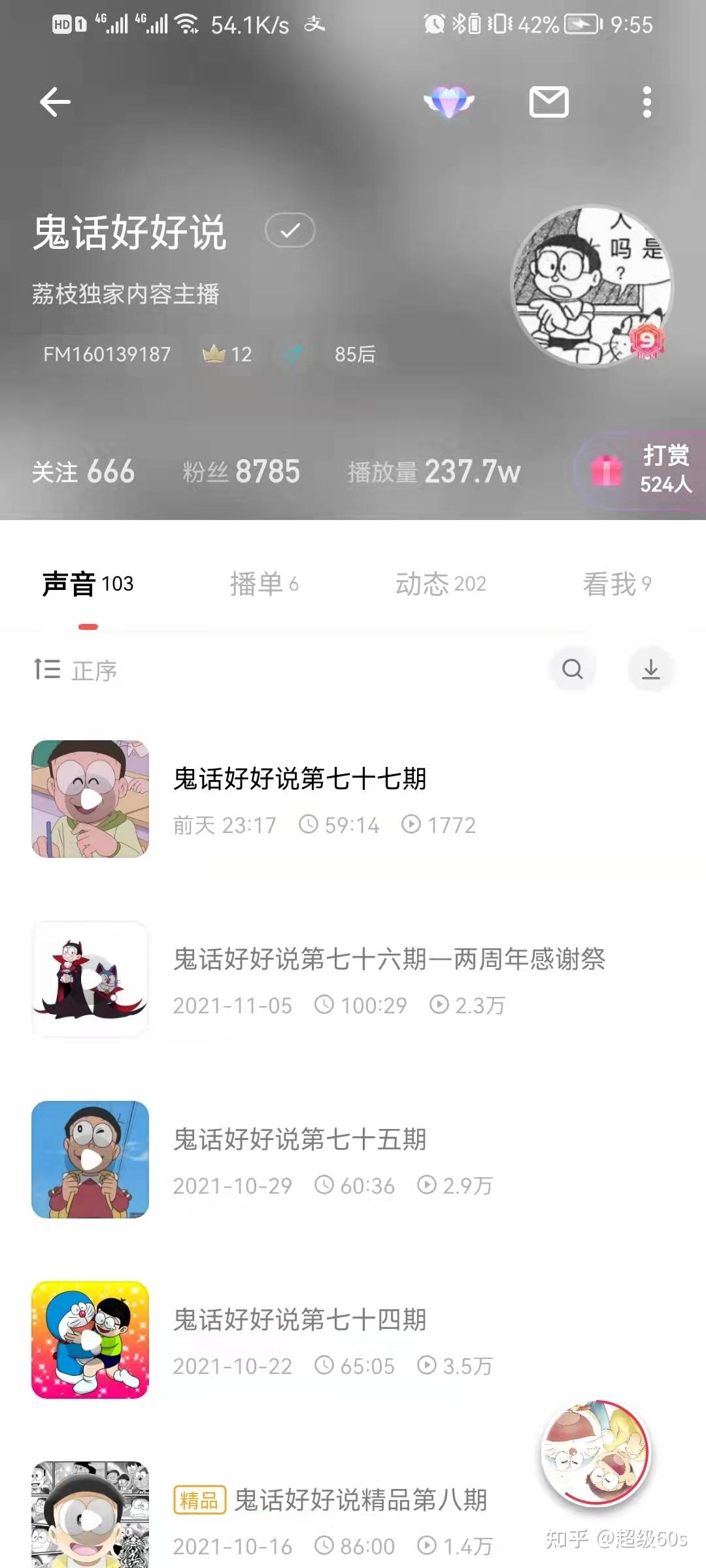Switch to the 看我 tab
706x1568 pixels.
616,583
